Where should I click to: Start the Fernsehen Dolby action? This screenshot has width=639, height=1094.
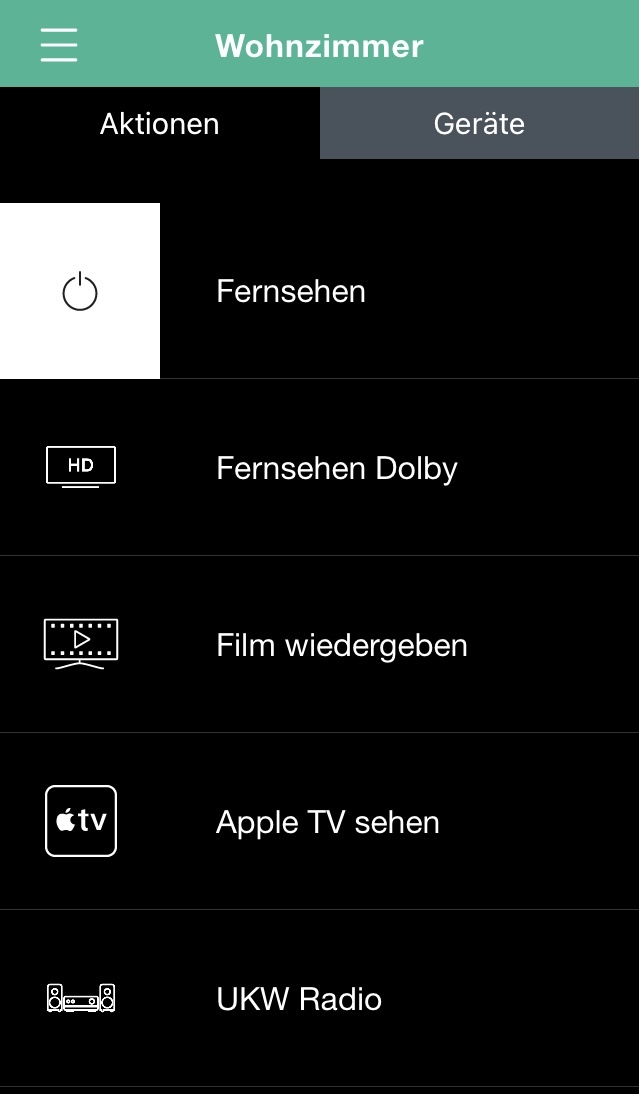pyautogui.click(x=336, y=468)
